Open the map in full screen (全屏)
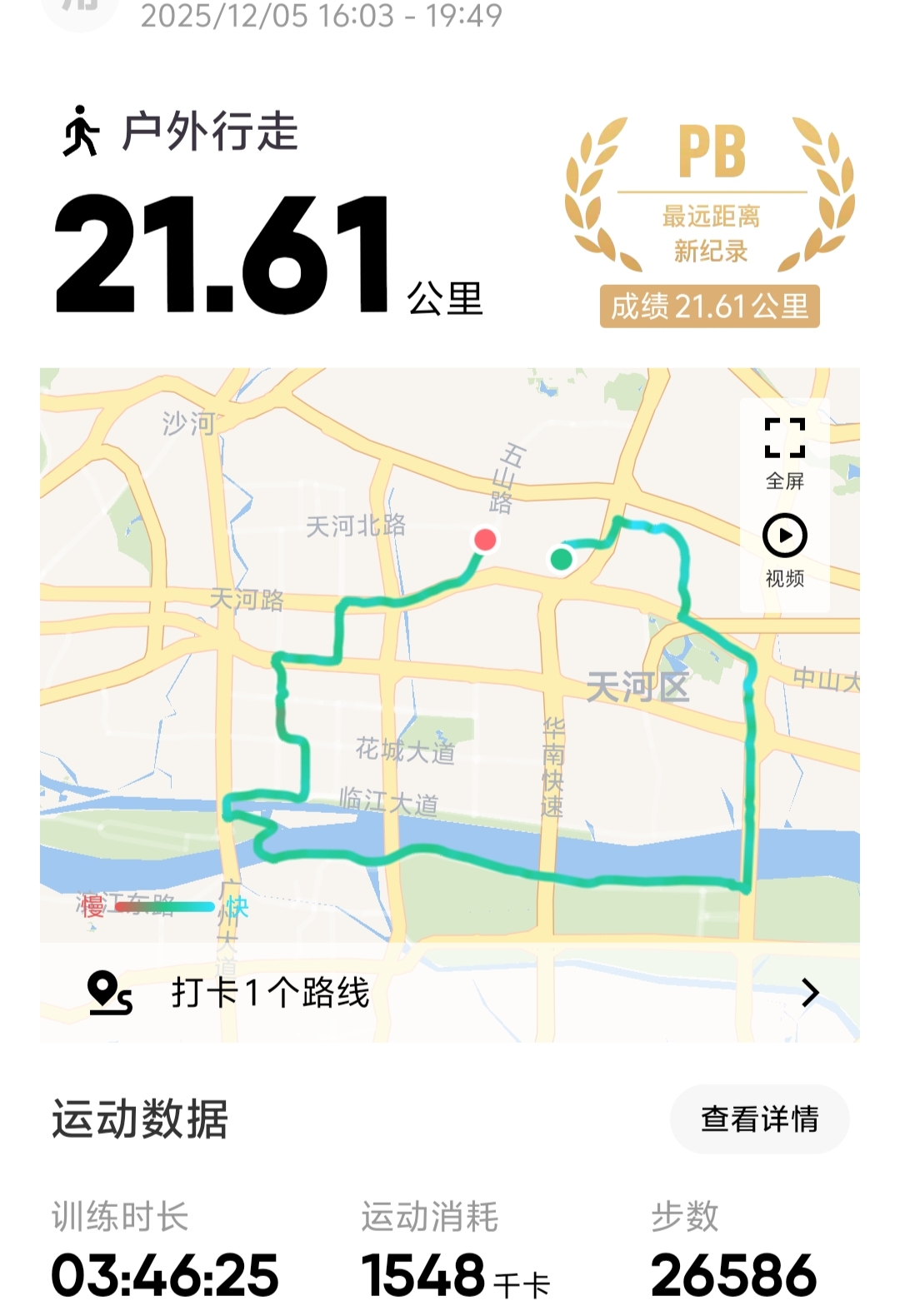The image size is (900, 1316). tap(784, 451)
